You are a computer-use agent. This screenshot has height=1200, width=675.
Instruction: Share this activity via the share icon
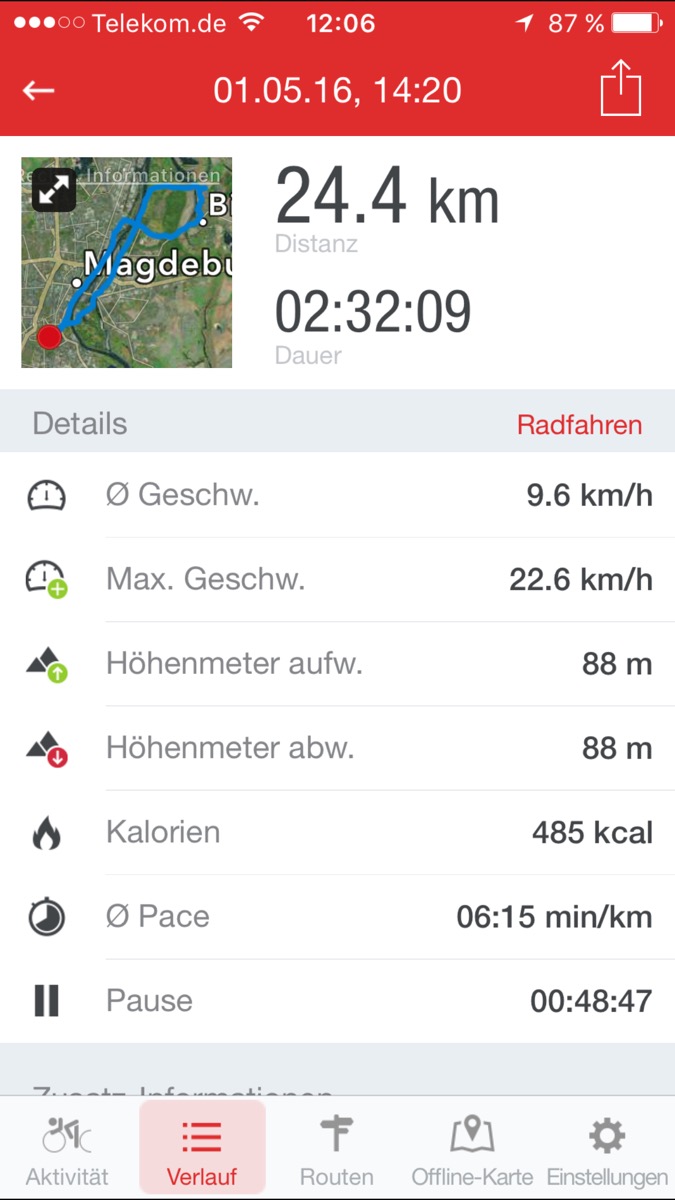click(620, 88)
